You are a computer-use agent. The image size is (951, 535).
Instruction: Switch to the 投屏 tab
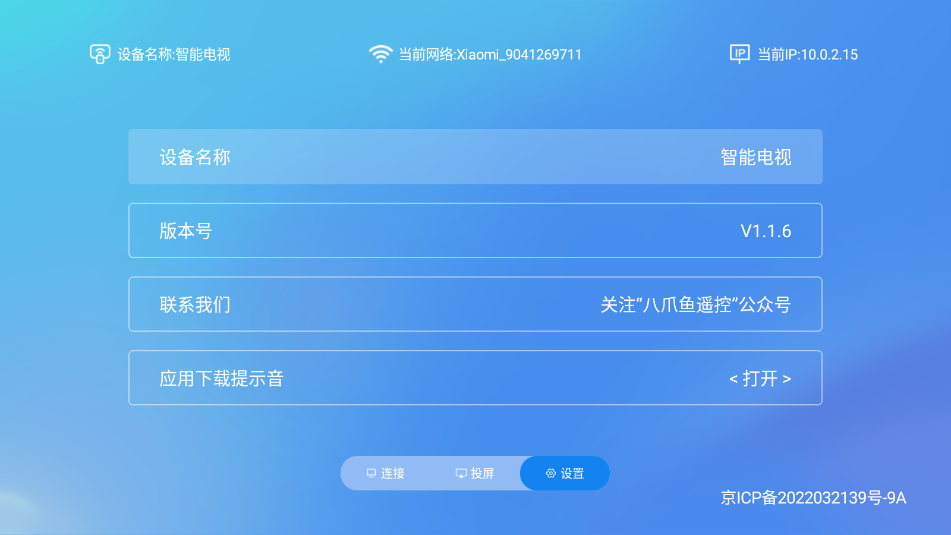pos(475,473)
